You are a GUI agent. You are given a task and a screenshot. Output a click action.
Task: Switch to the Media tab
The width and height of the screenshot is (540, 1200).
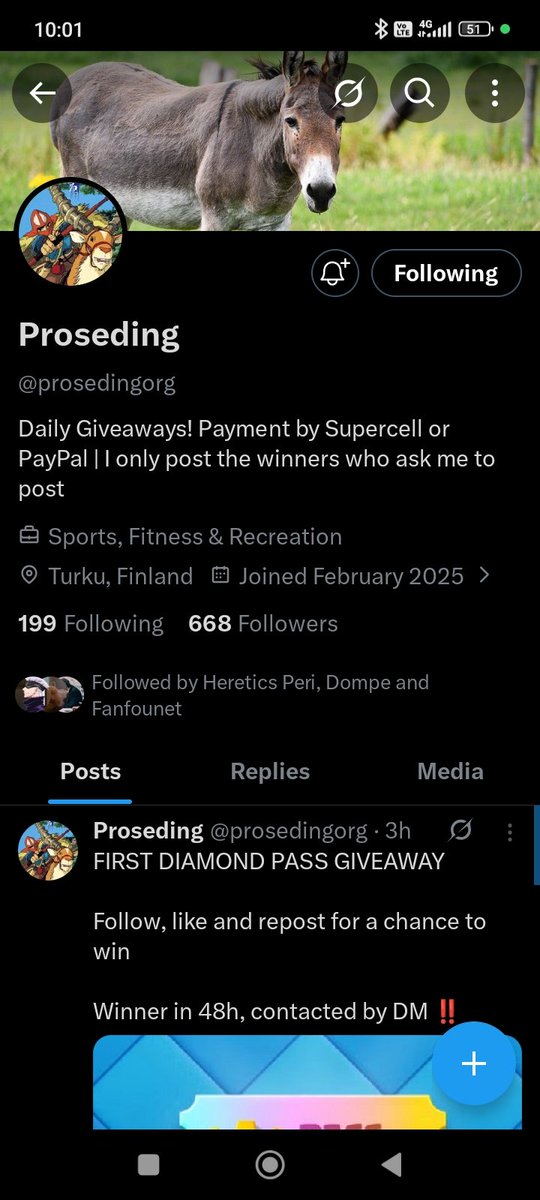(x=450, y=771)
